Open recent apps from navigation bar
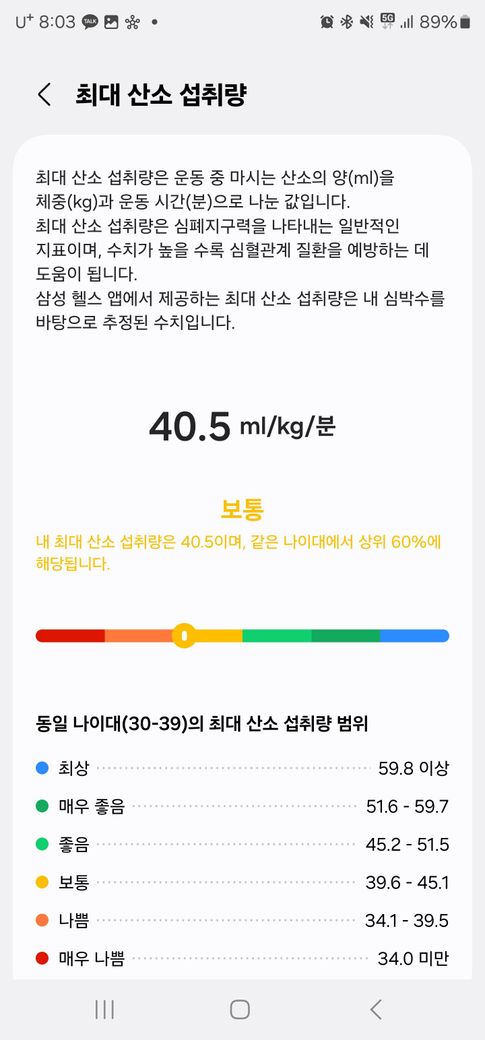The image size is (485, 1040). point(104,1009)
